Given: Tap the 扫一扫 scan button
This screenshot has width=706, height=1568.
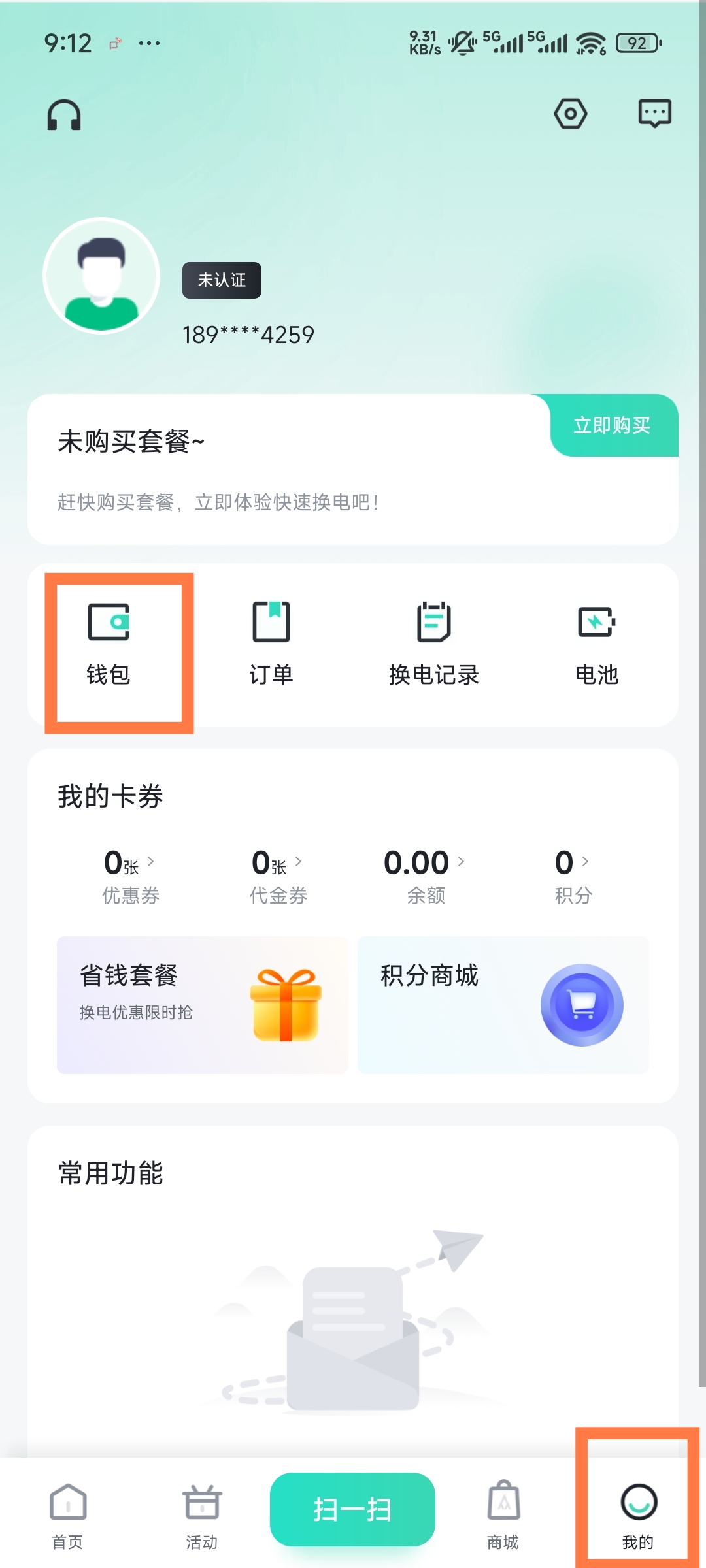Looking at the screenshot, I should point(352,1509).
